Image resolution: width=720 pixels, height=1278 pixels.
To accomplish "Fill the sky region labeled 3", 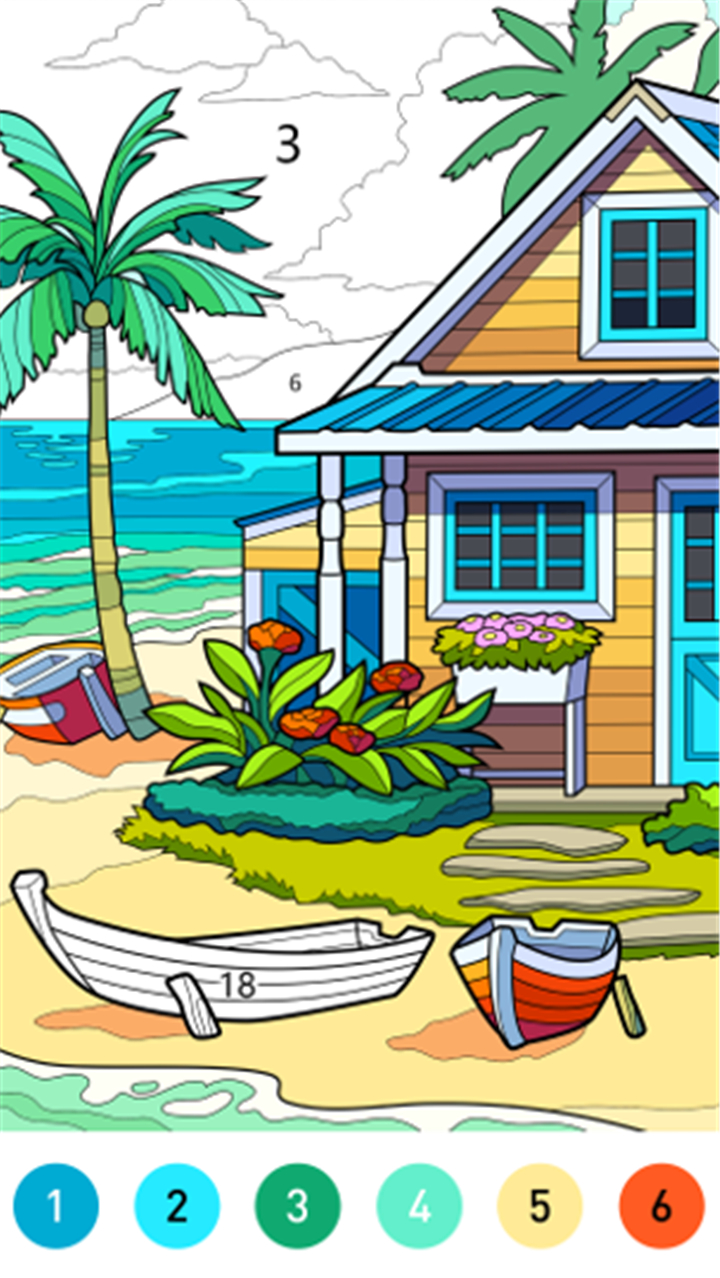I will point(288,145).
